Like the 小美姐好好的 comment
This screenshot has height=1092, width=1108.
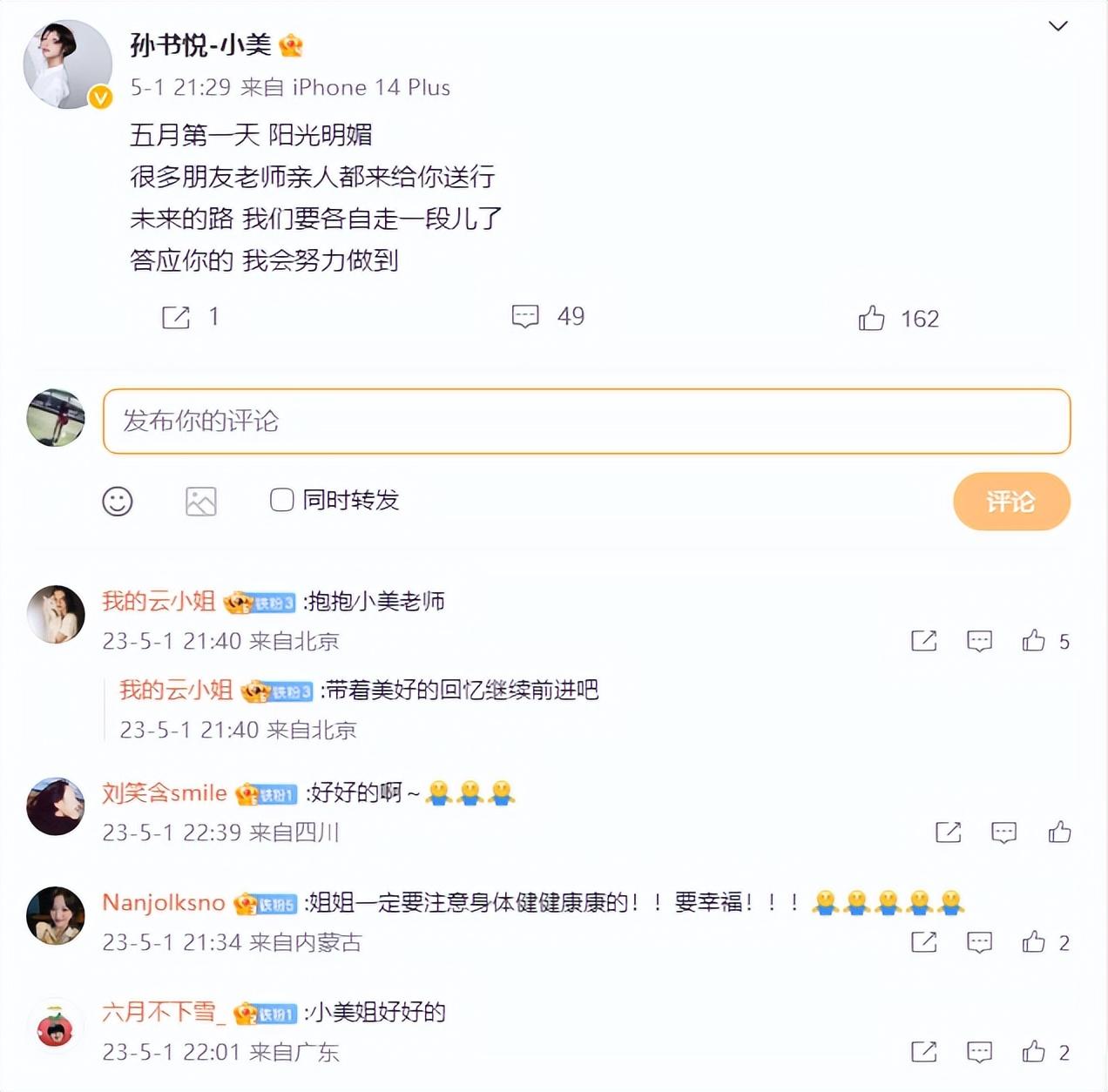[1034, 1052]
